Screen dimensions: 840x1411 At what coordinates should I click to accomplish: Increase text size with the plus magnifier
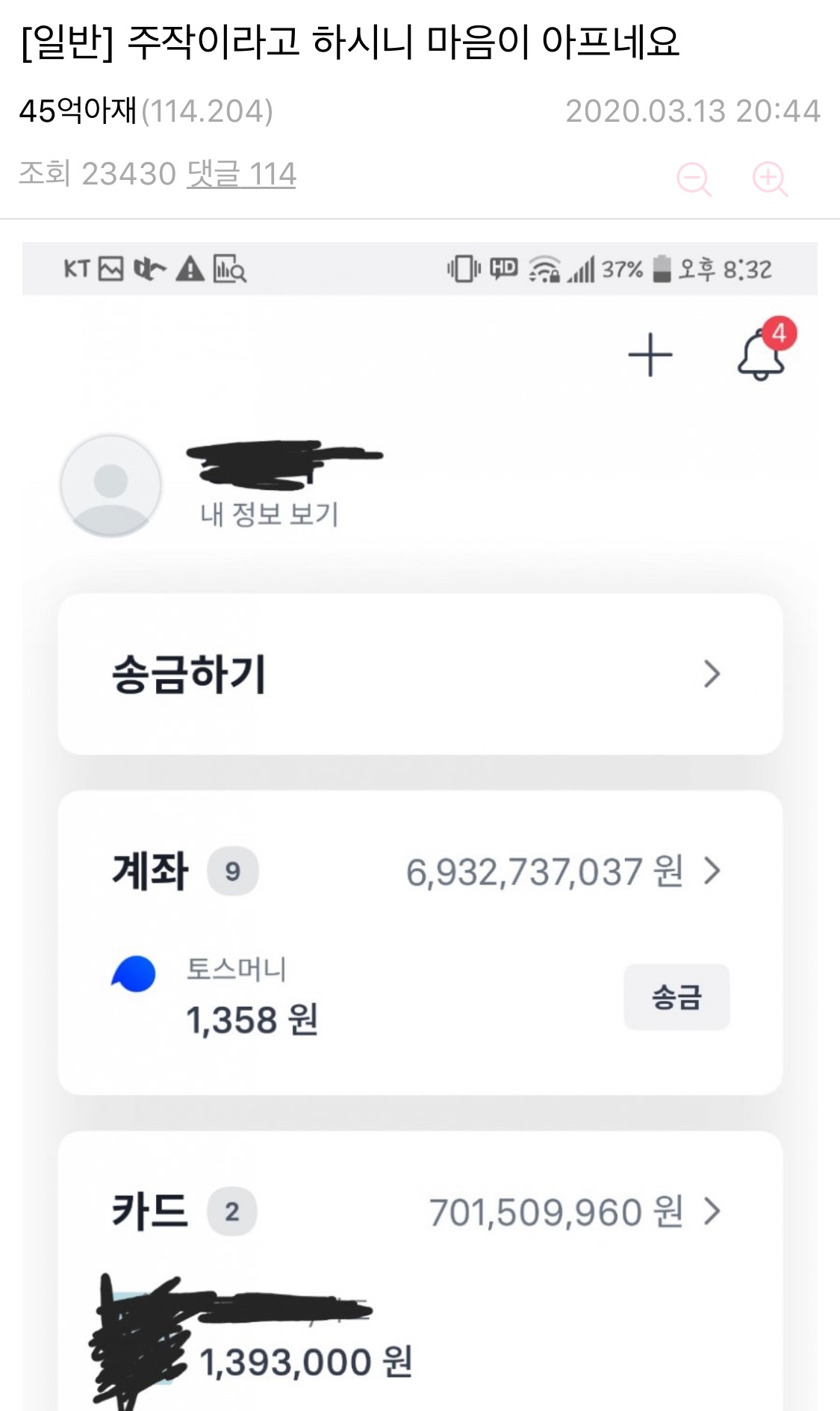(770, 179)
